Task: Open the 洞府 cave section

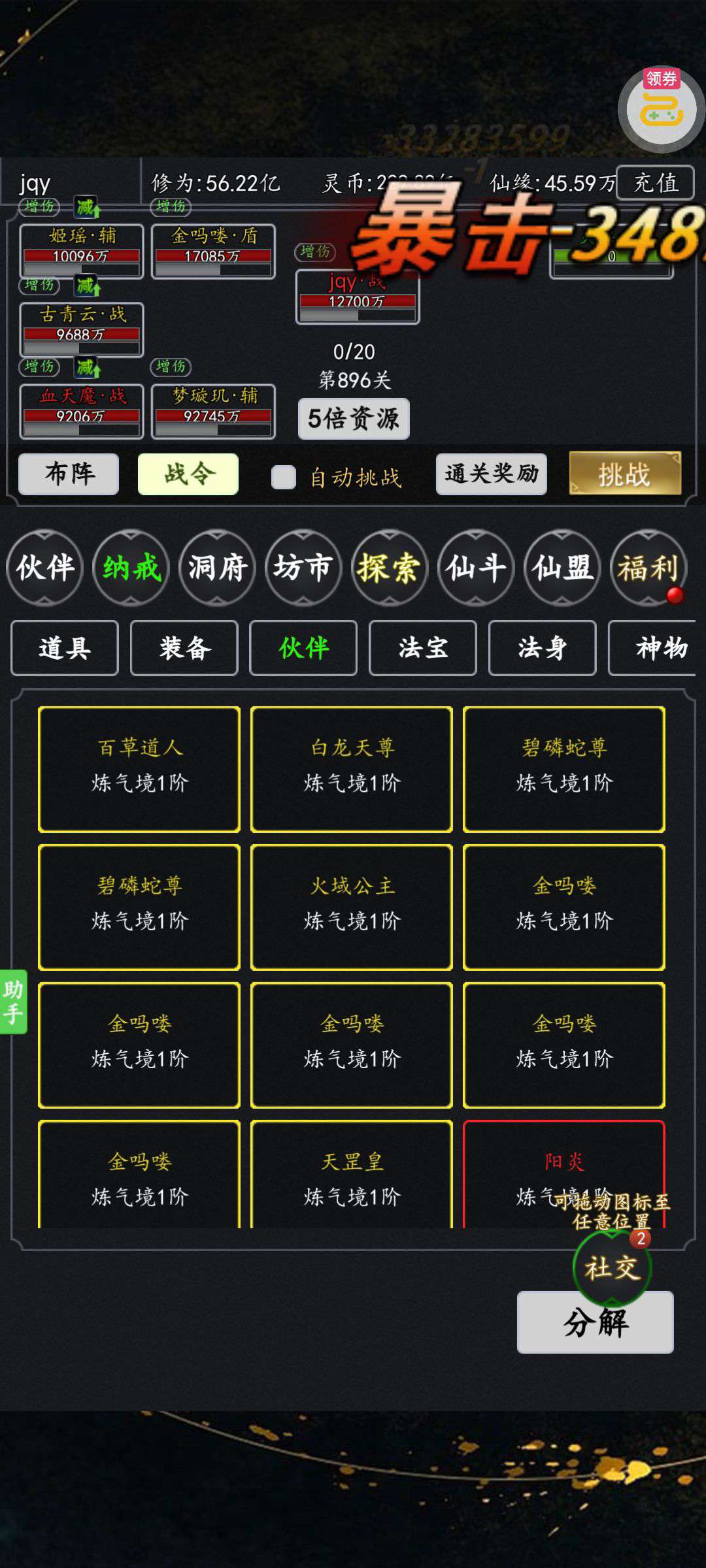Action: click(217, 567)
